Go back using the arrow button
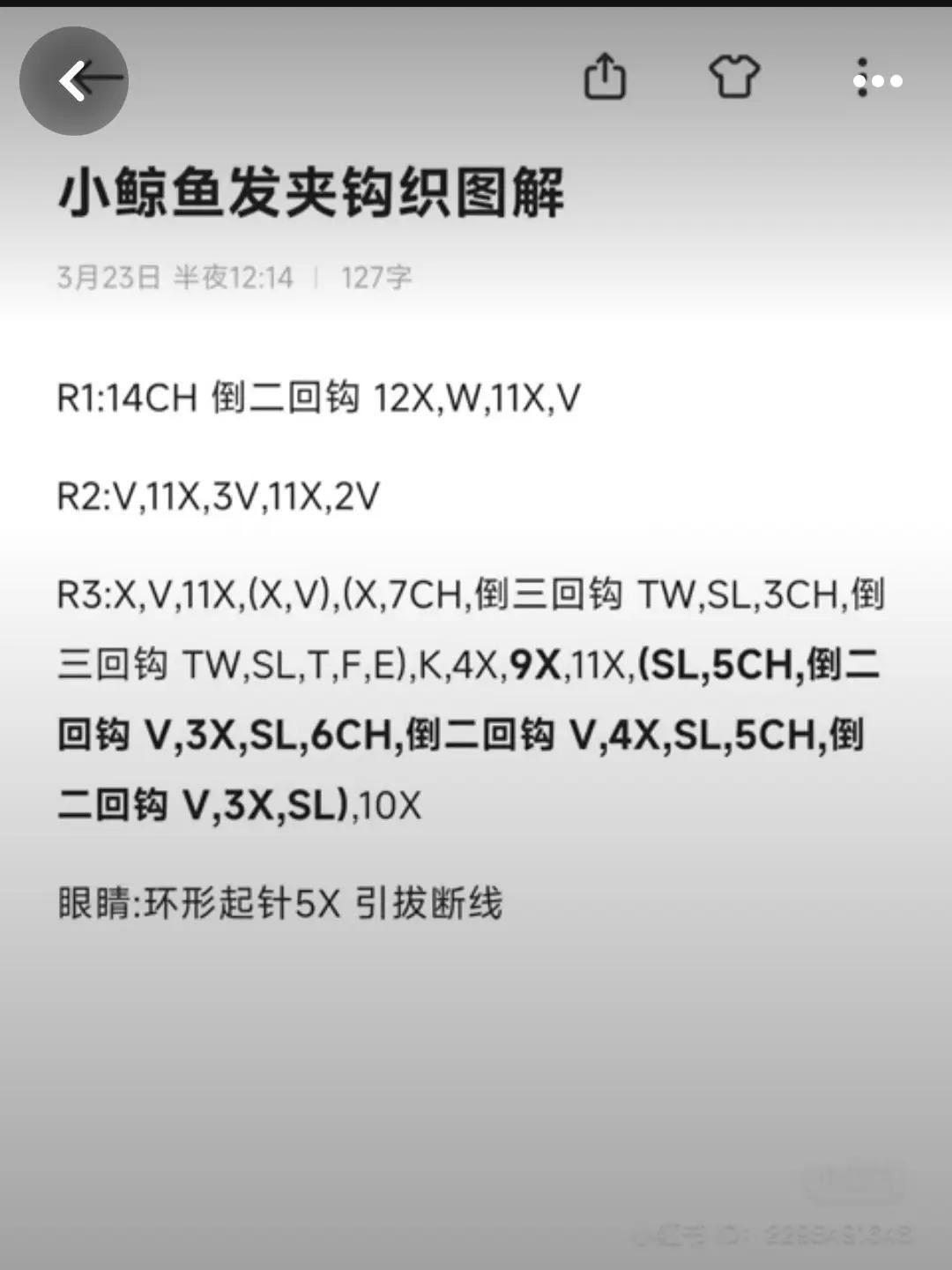The width and height of the screenshot is (952, 1270). coord(74,81)
